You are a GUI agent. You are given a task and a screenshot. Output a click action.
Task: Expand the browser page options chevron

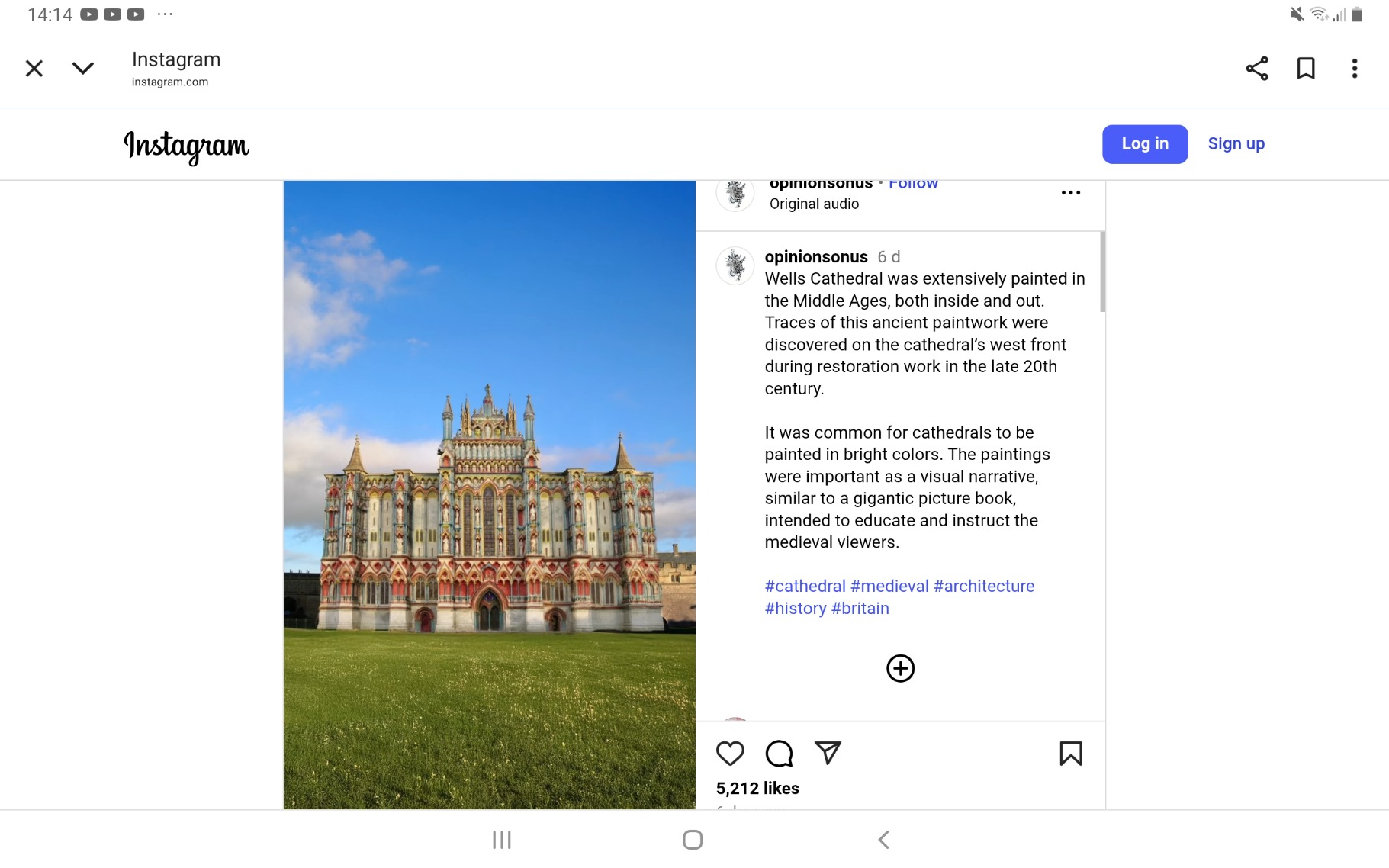click(x=82, y=69)
